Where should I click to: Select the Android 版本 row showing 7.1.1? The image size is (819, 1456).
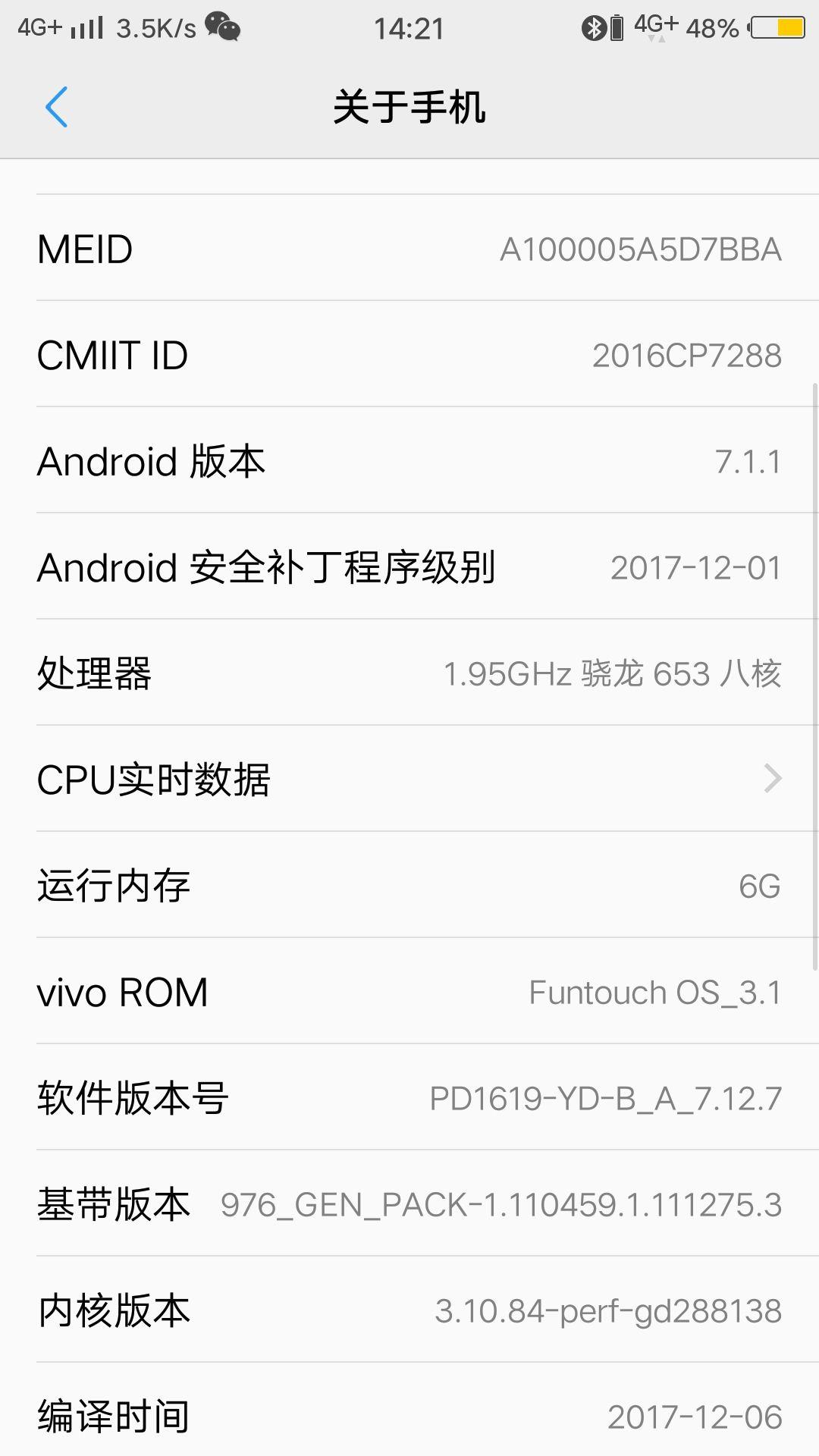(x=409, y=460)
